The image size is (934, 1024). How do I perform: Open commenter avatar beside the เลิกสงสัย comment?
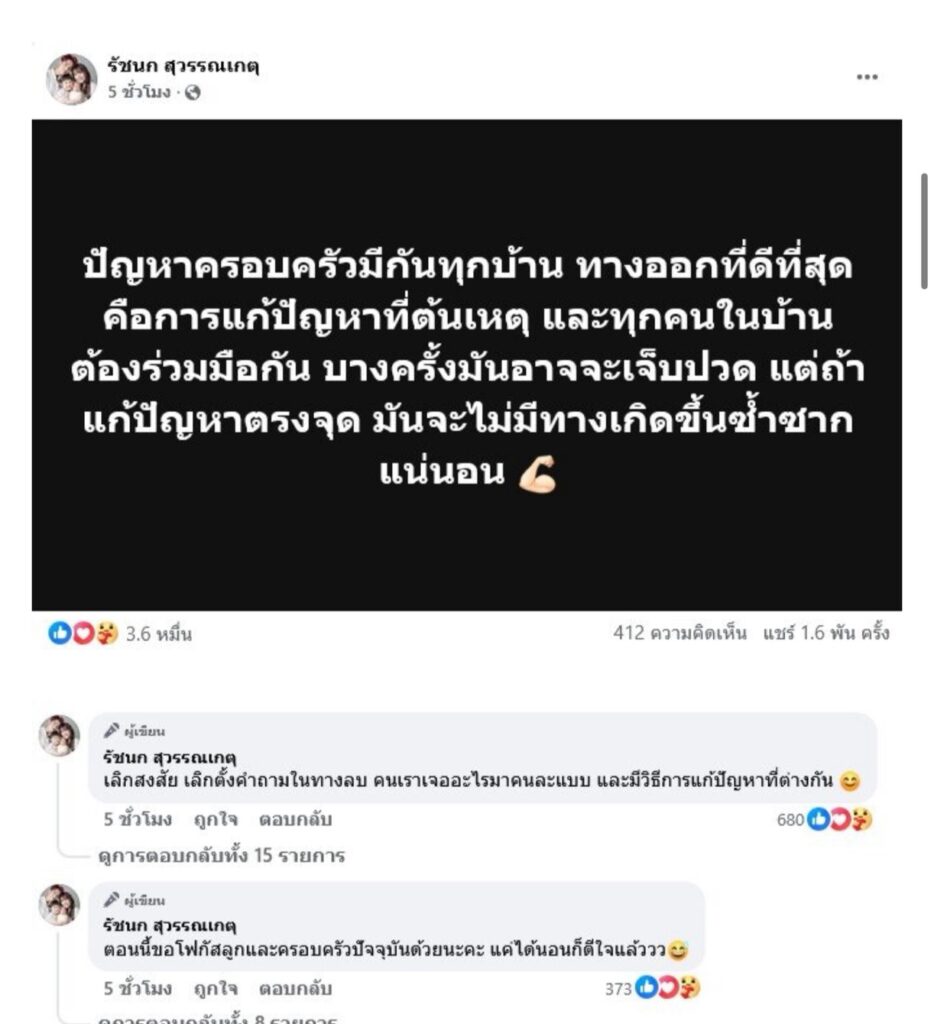pos(59,736)
